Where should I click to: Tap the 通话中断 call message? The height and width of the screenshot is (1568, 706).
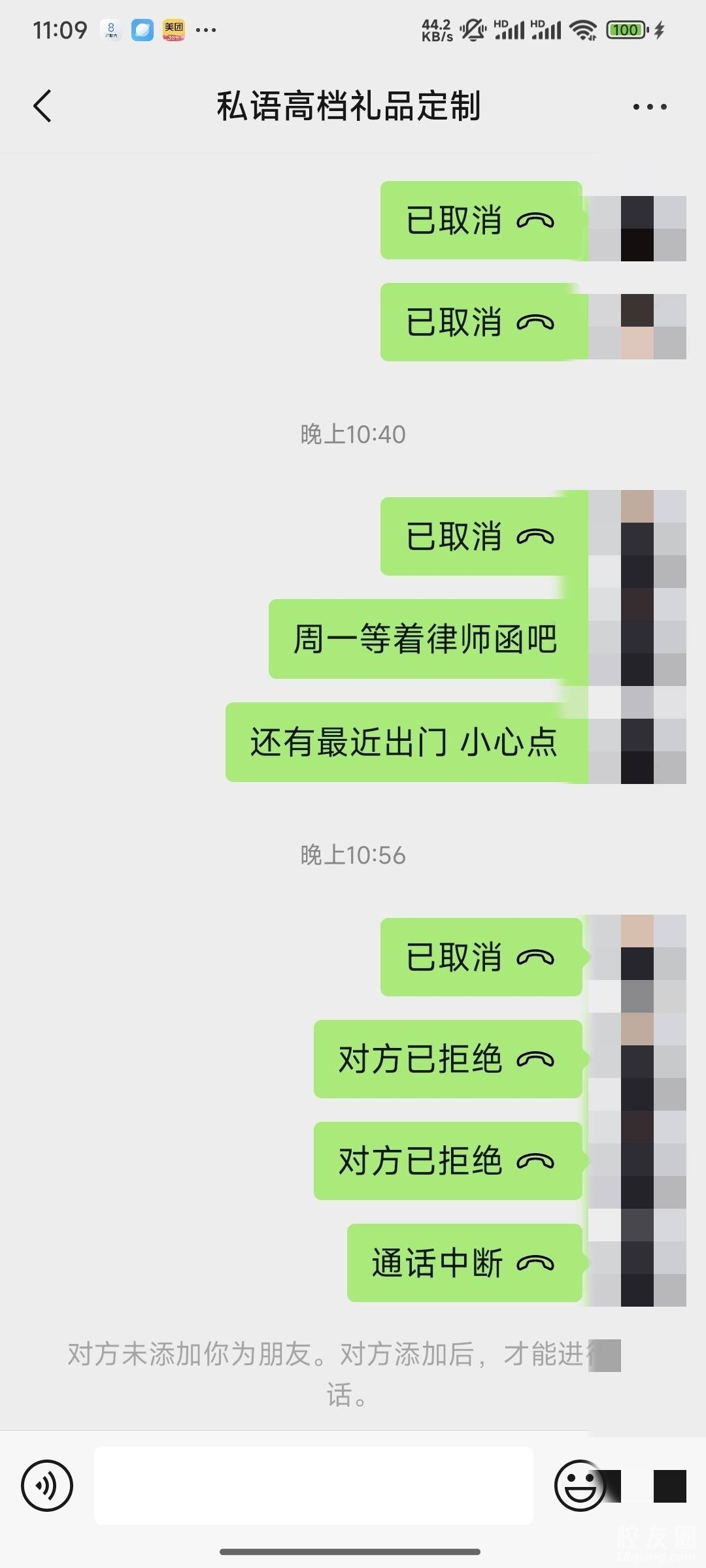point(464,1262)
